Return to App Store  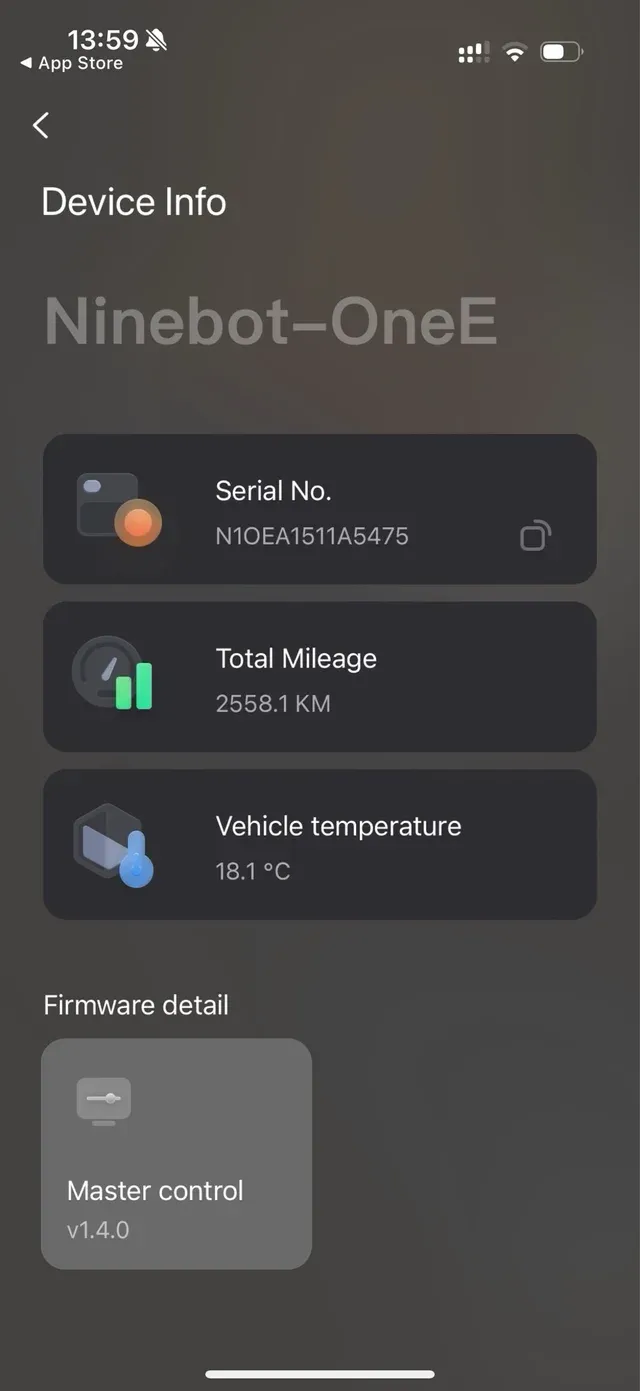(72, 63)
